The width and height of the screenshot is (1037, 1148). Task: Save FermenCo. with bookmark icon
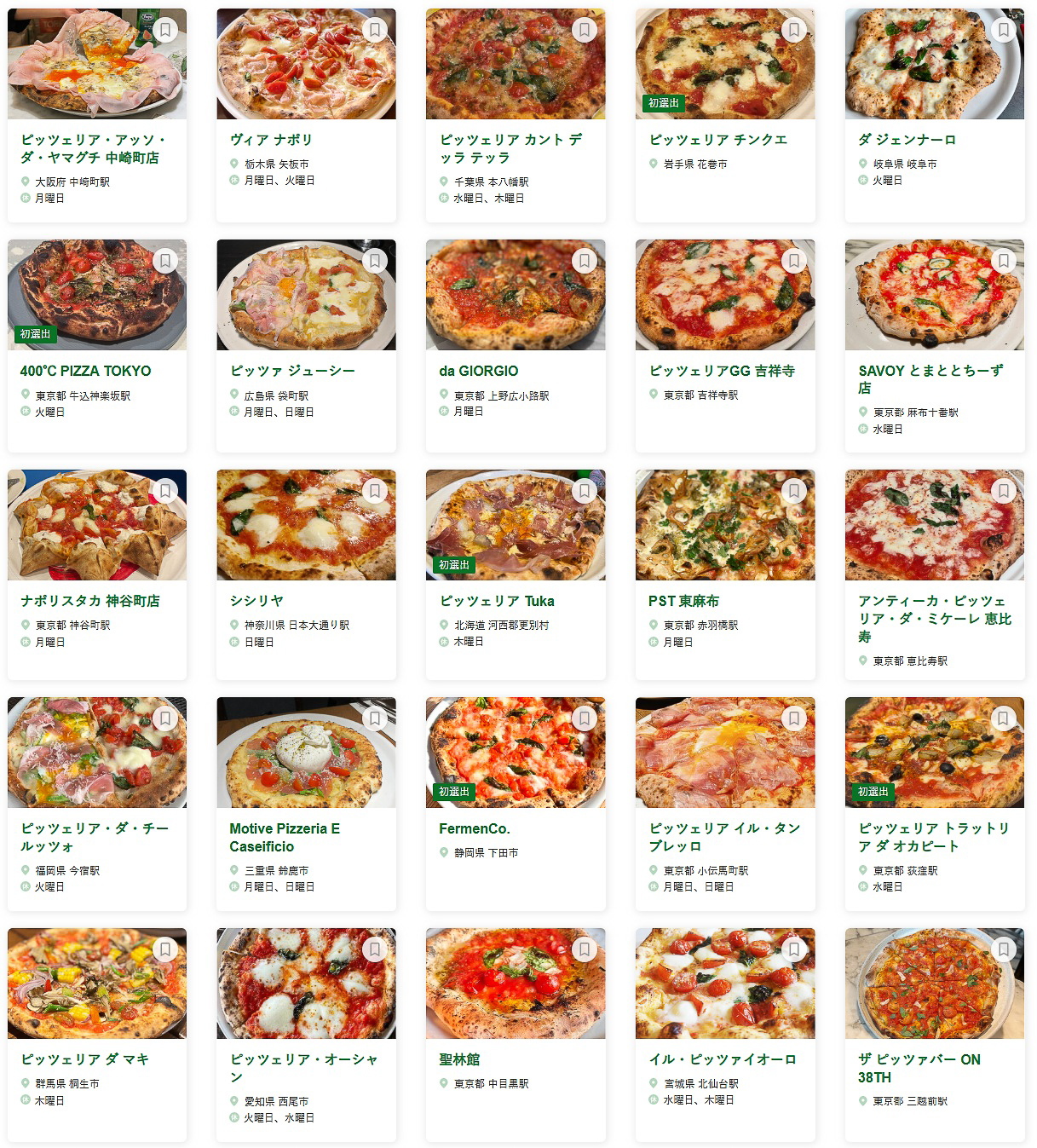pos(584,718)
